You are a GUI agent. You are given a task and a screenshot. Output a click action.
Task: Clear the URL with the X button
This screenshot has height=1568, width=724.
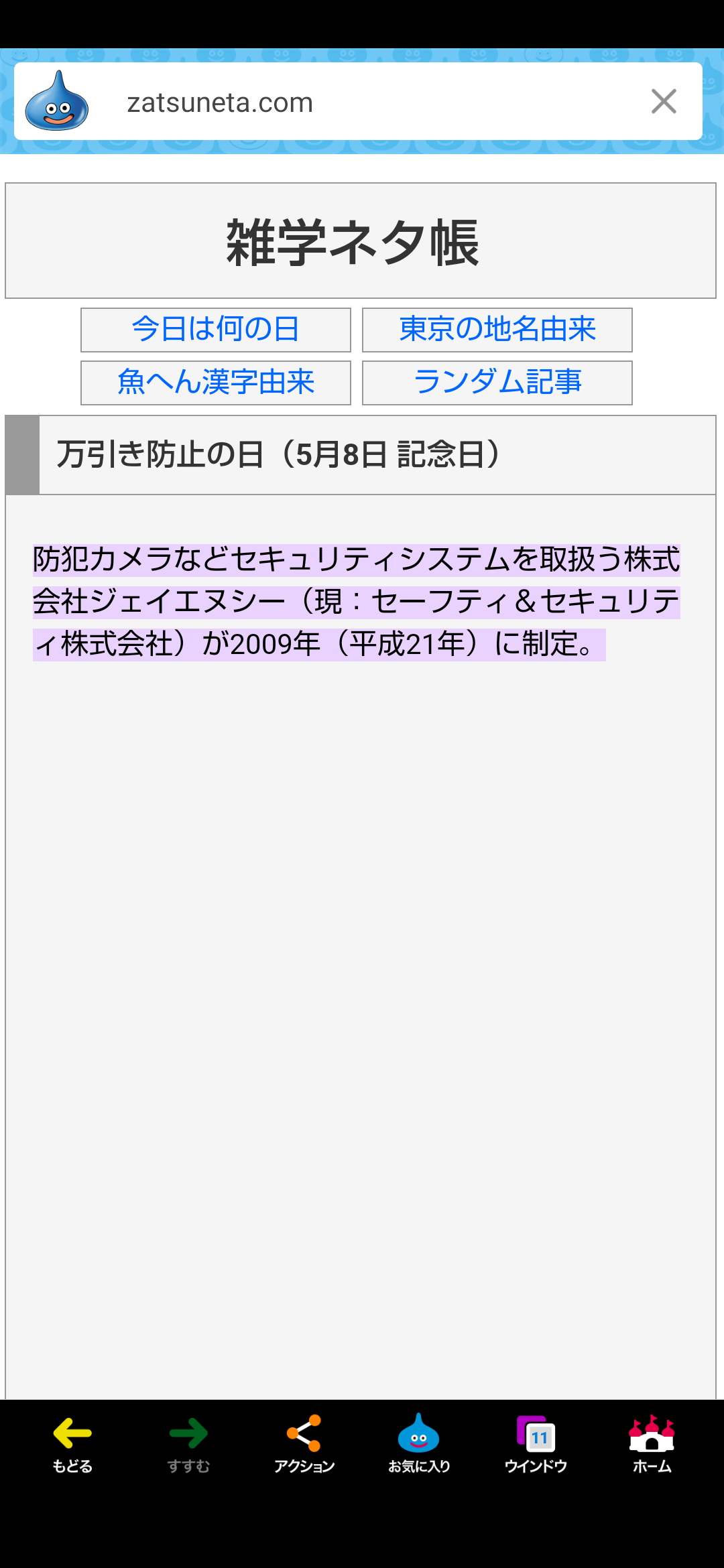point(664,102)
